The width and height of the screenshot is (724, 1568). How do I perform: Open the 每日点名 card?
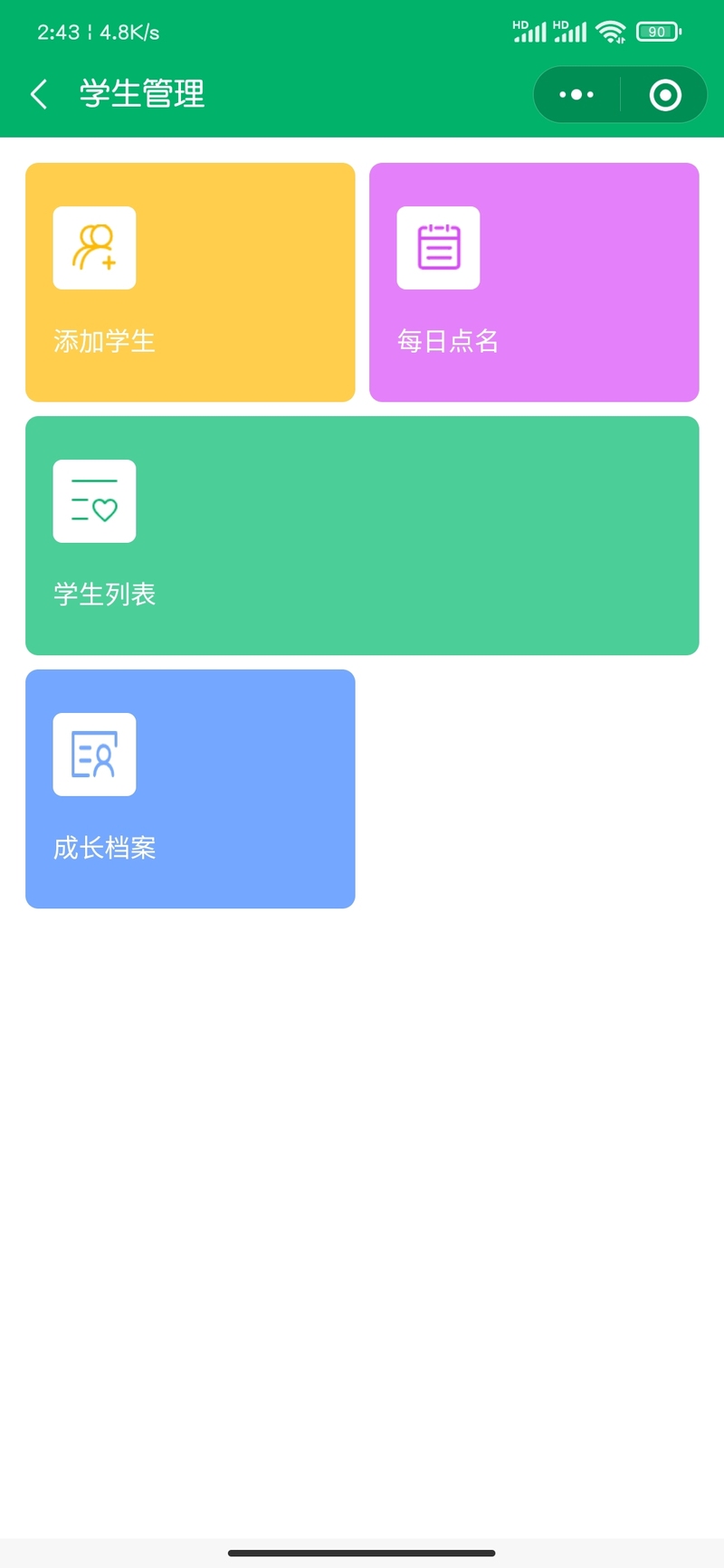[534, 282]
